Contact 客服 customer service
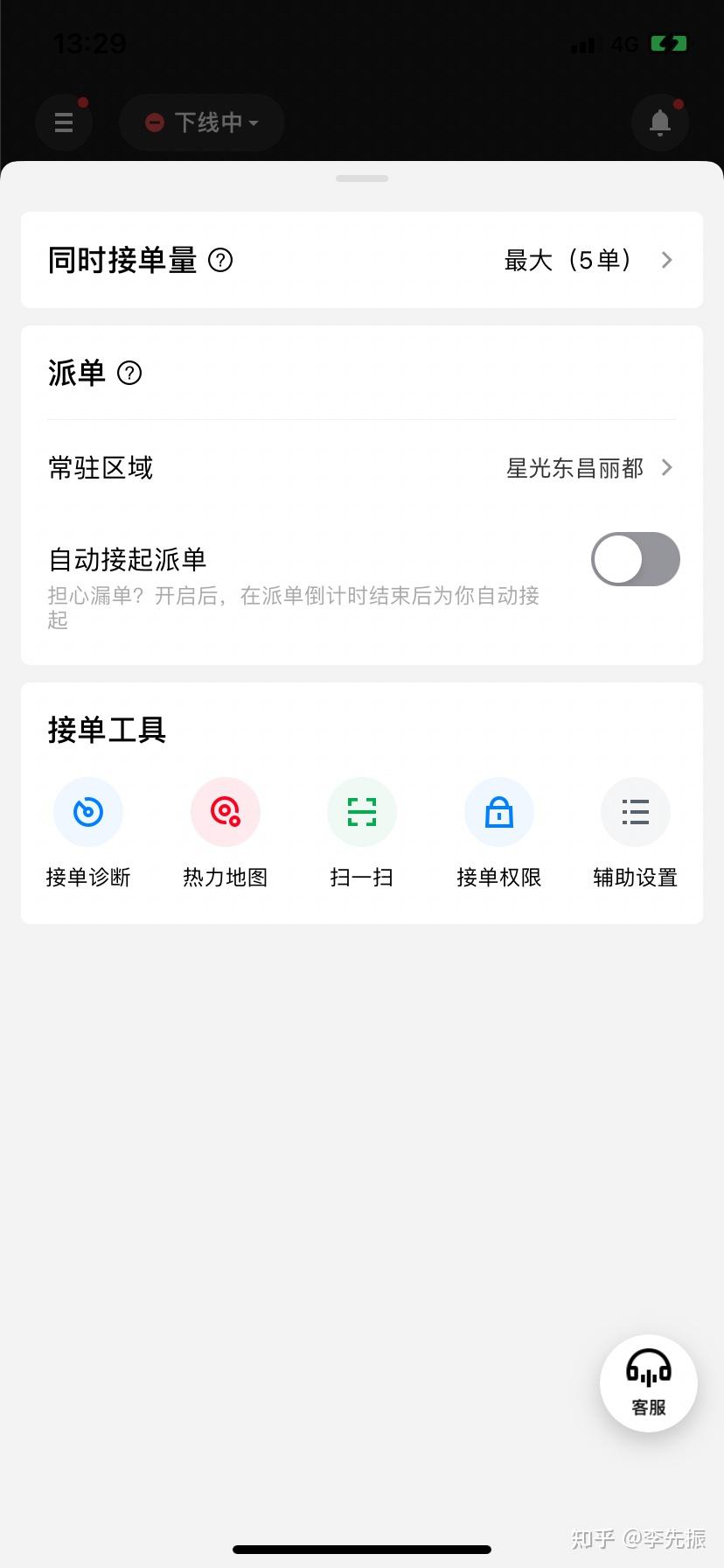Image resolution: width=724 pixels, height=1568 pixels. tap(648, 1382)
